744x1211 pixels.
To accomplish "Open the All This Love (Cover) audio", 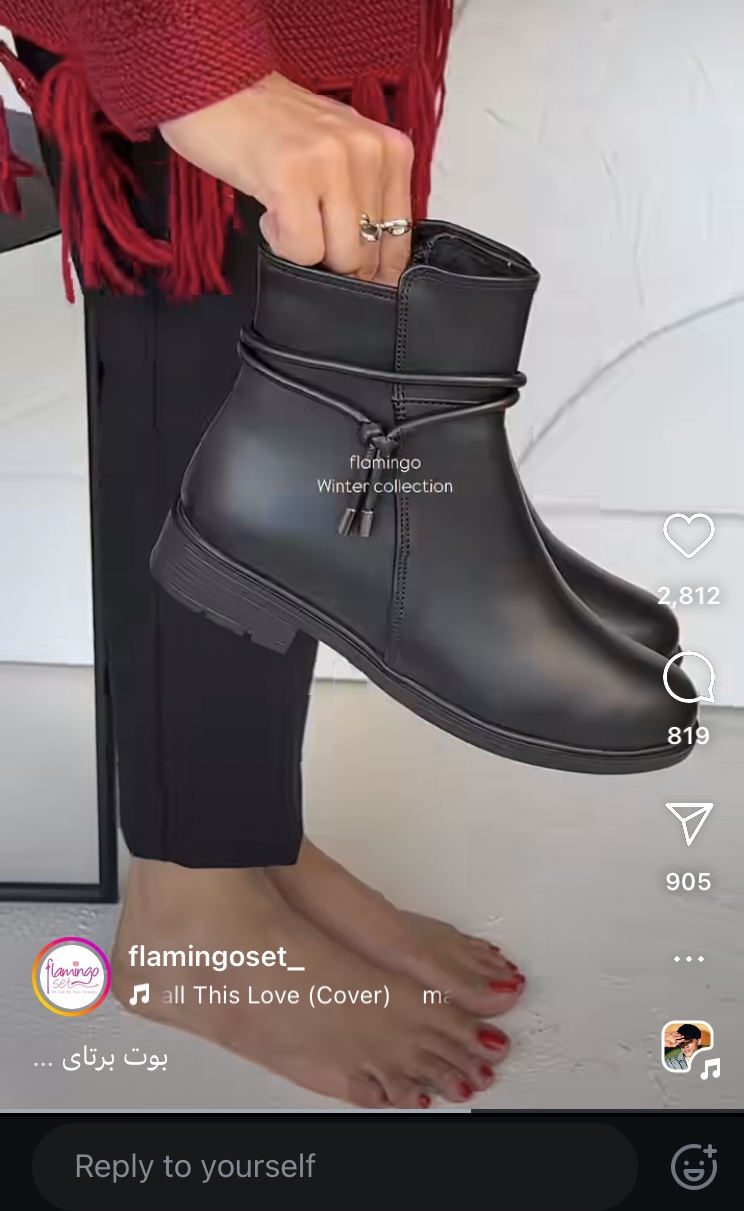I will coord(275,995).
